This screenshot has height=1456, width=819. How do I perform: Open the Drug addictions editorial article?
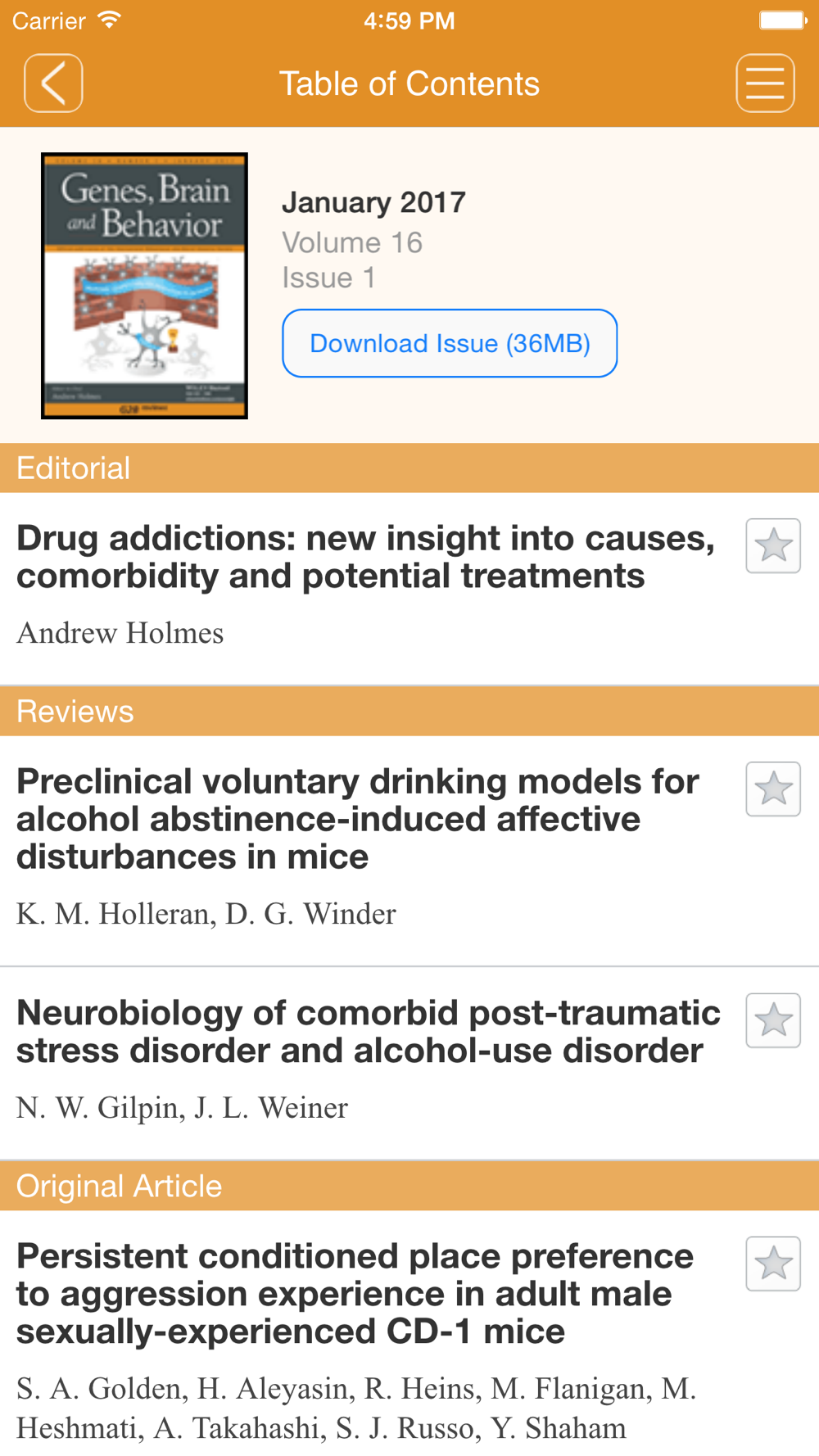pos(365,557)
